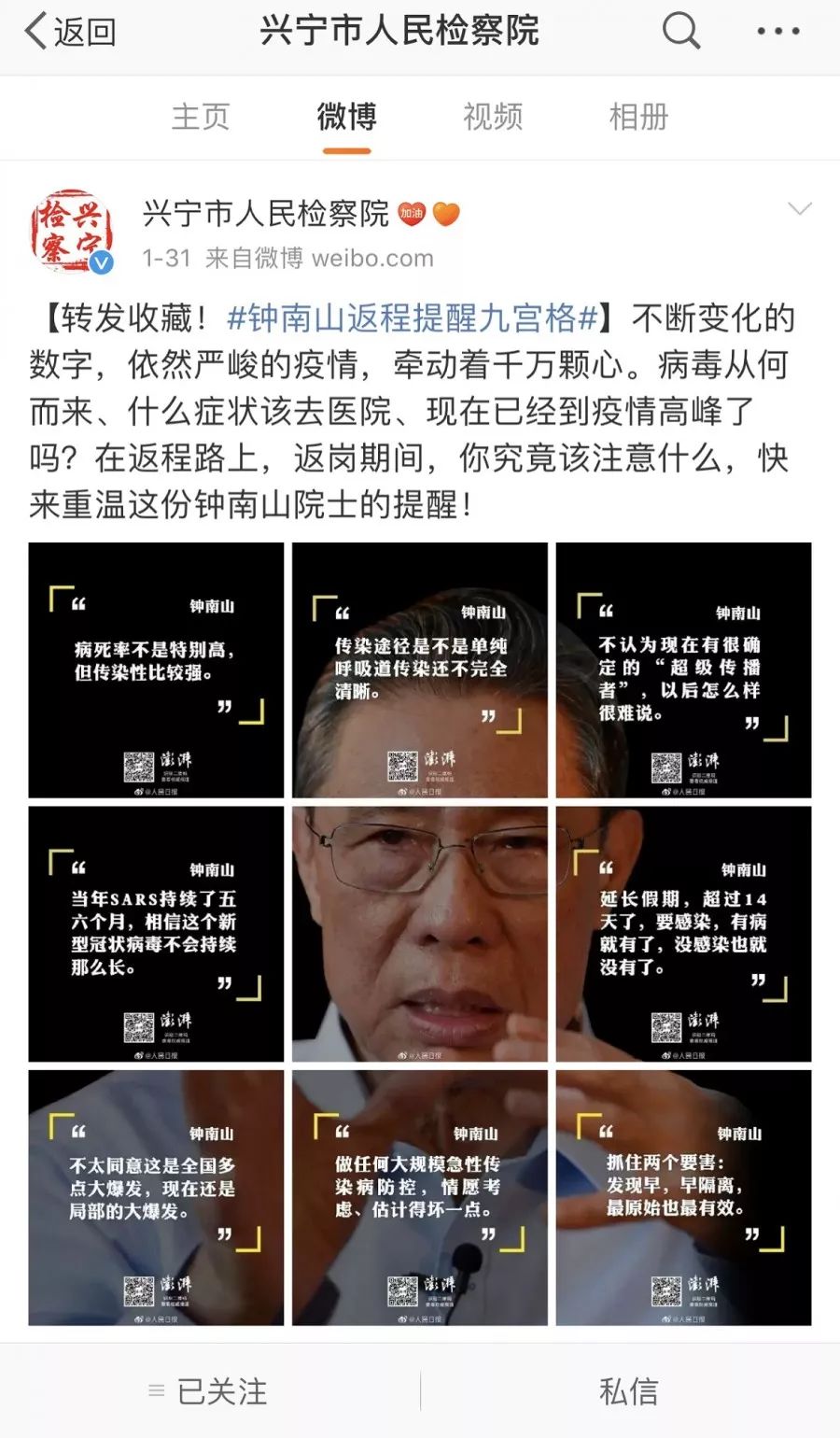Image resolution: width=840 pixels, height=1438 pixels.
Task: Open image about 大规模急性传染病防控
Action: tap(420, 1197)
